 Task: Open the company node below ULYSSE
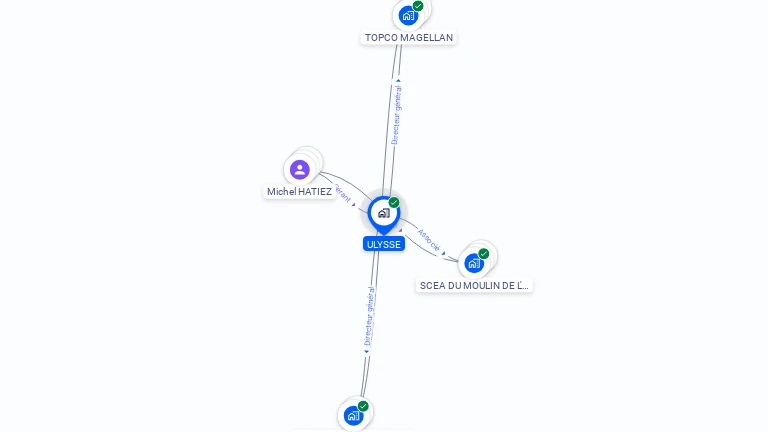[353, 414]
